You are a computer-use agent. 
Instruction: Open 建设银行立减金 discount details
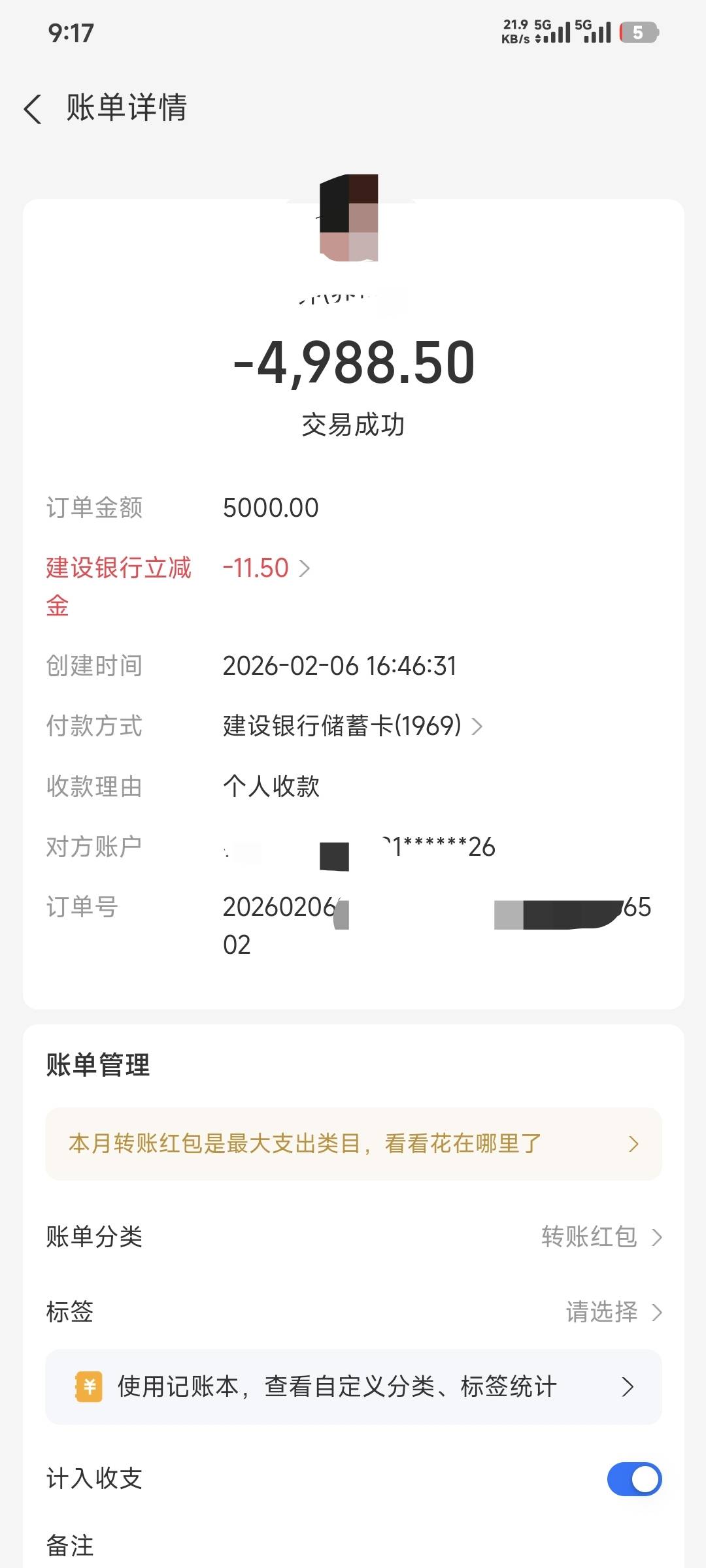(266, 568)
